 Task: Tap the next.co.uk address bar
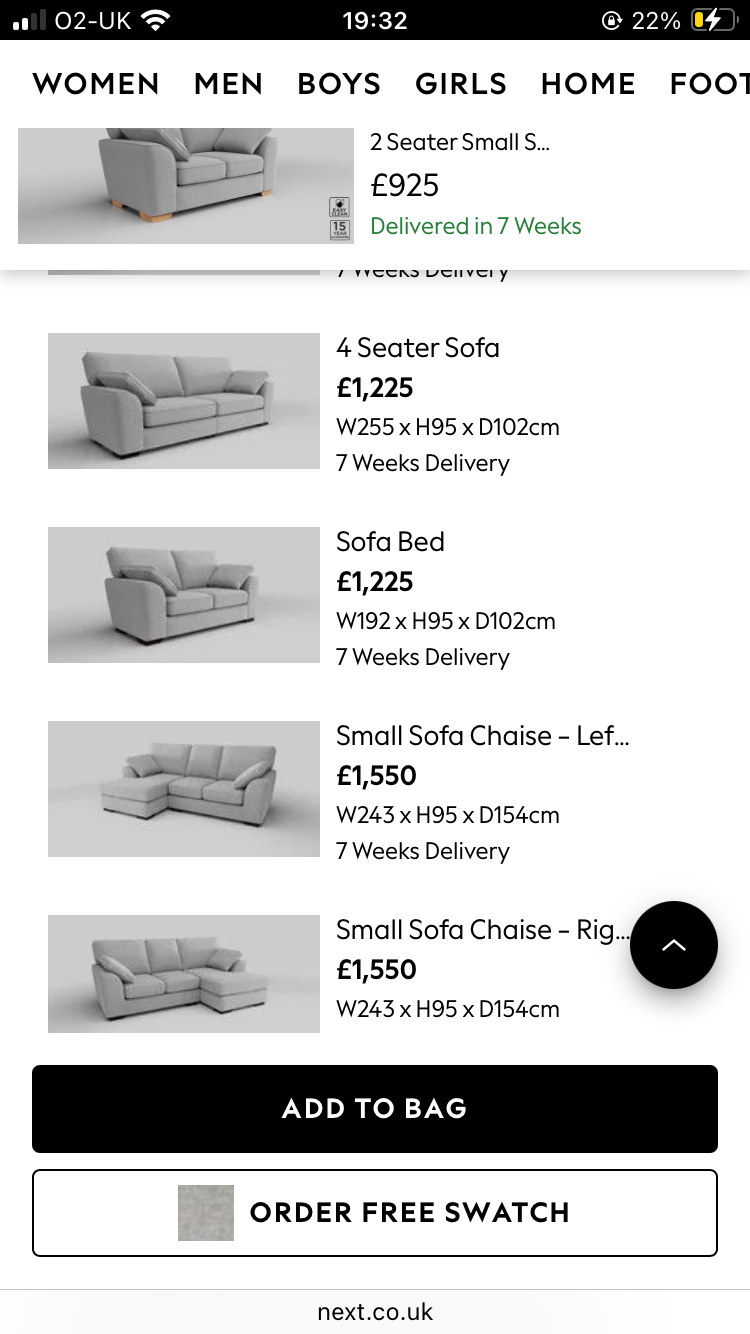(x=375, y=1312)
